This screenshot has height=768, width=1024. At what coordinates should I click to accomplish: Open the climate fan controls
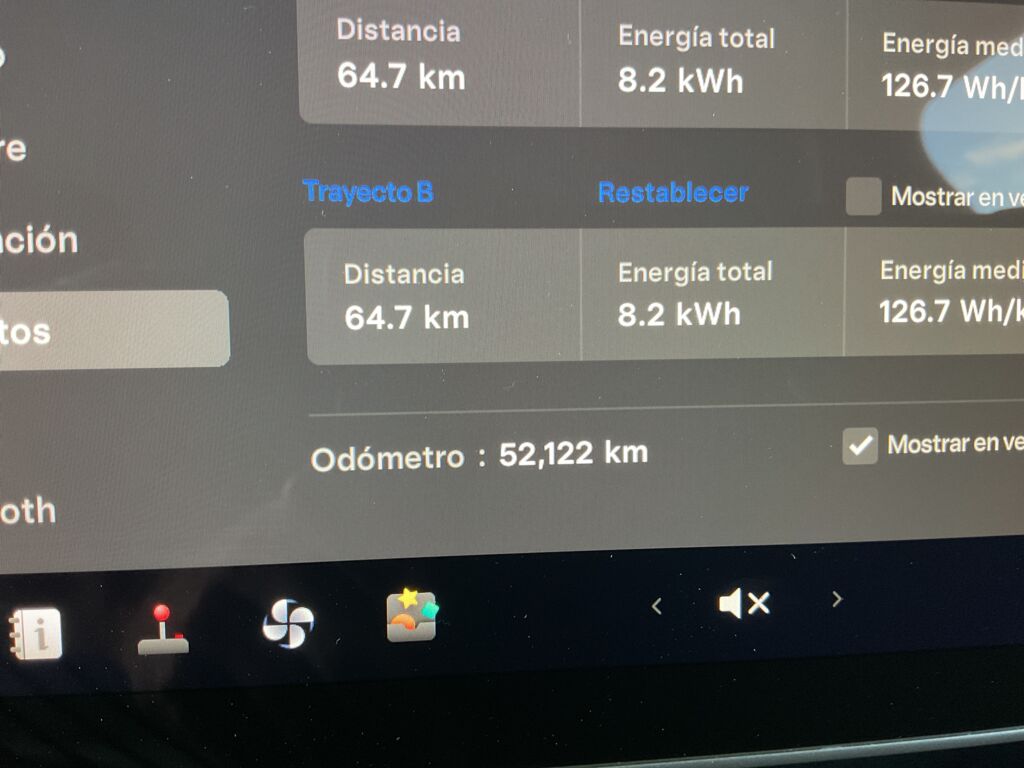tap(288, 623)
